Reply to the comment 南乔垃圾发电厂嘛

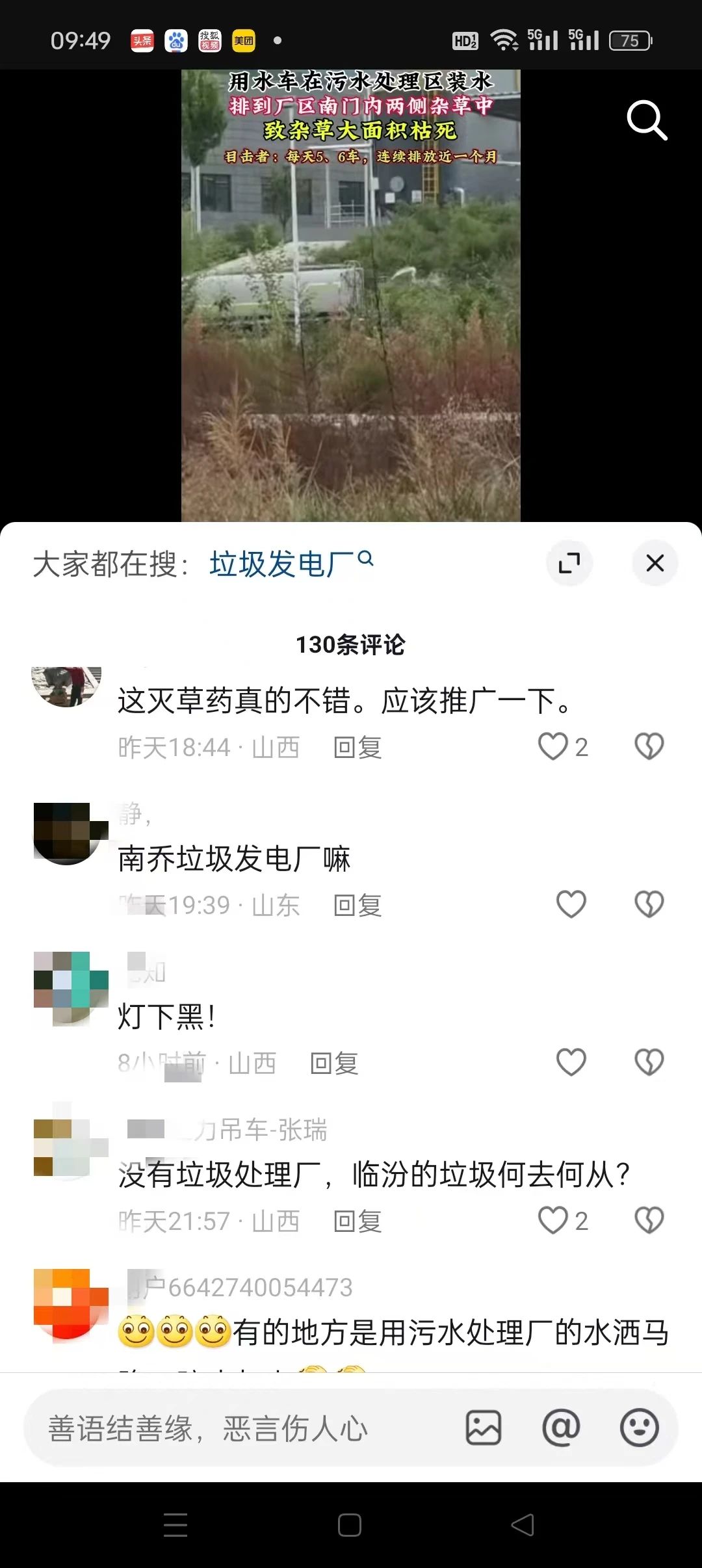pyautogui.click(x=357, y=906)
